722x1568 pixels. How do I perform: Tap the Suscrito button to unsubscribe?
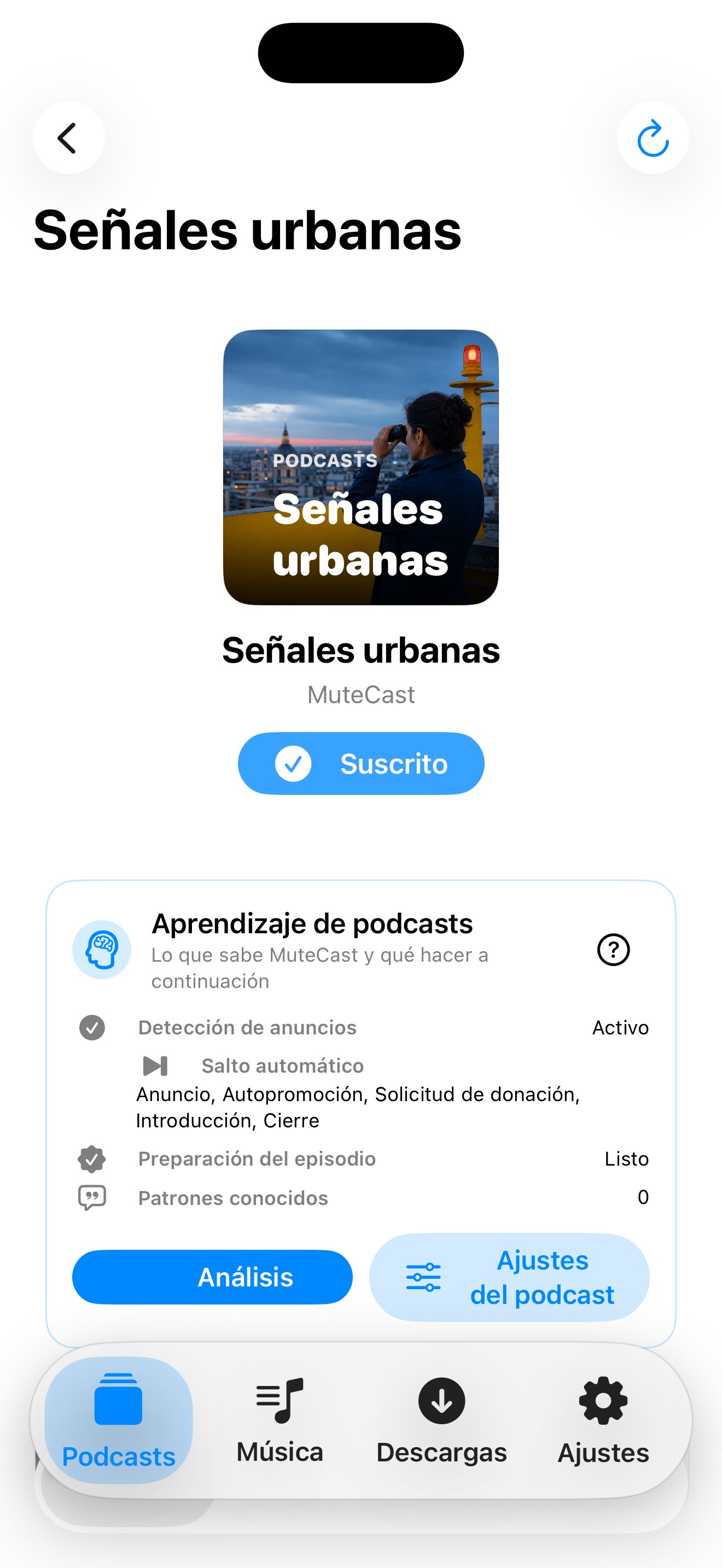click(x=361, y=763)
